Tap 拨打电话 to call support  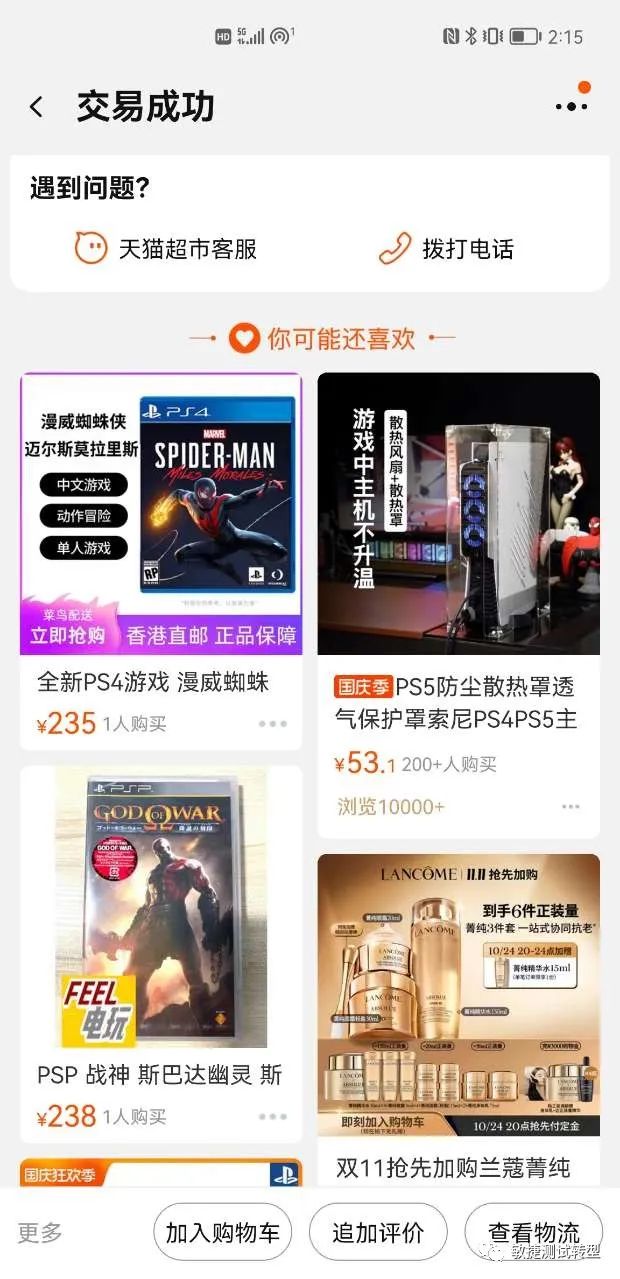(x=446, y=248)
